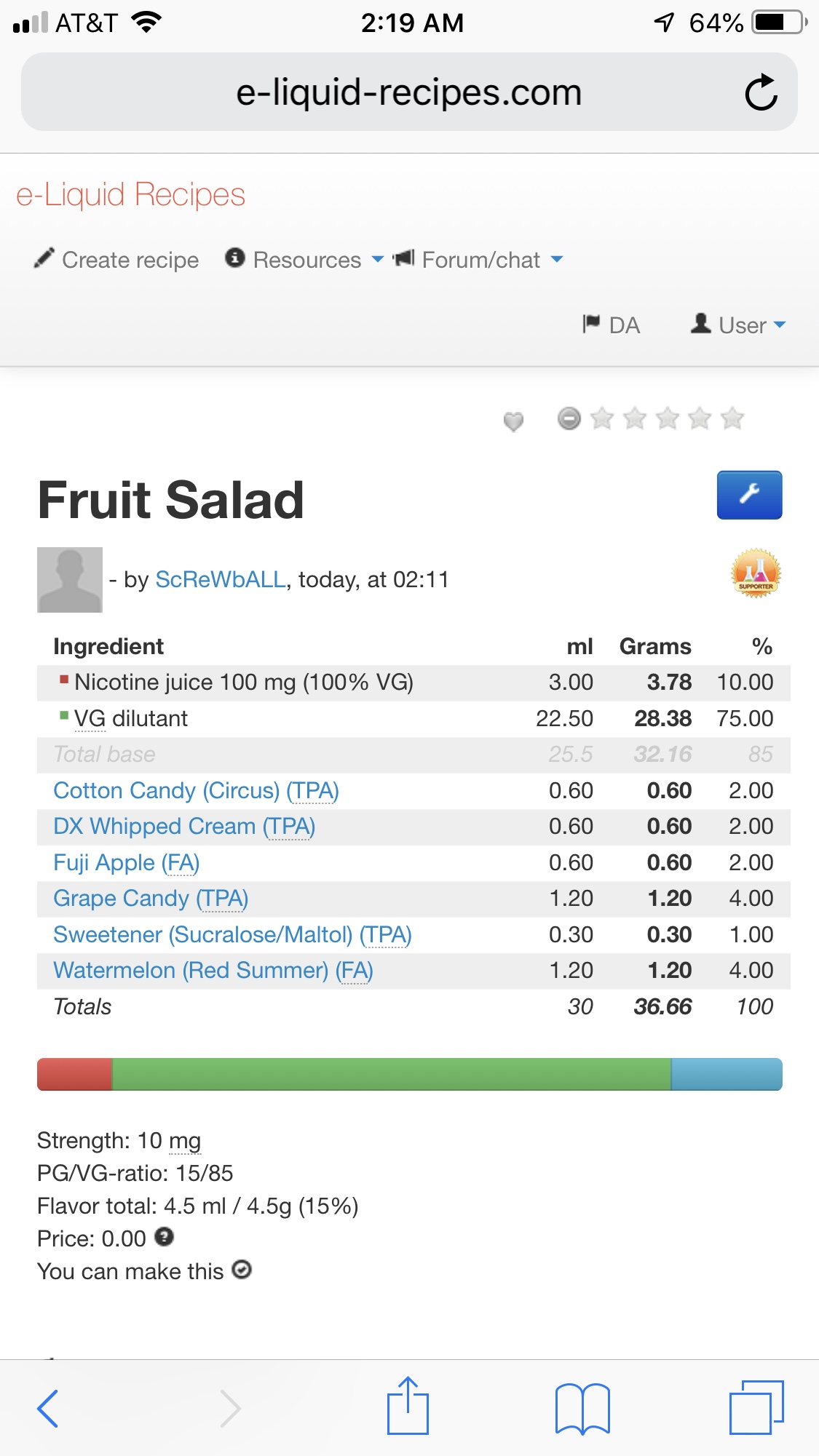Open Safari bookmarks

point(582,1408)
